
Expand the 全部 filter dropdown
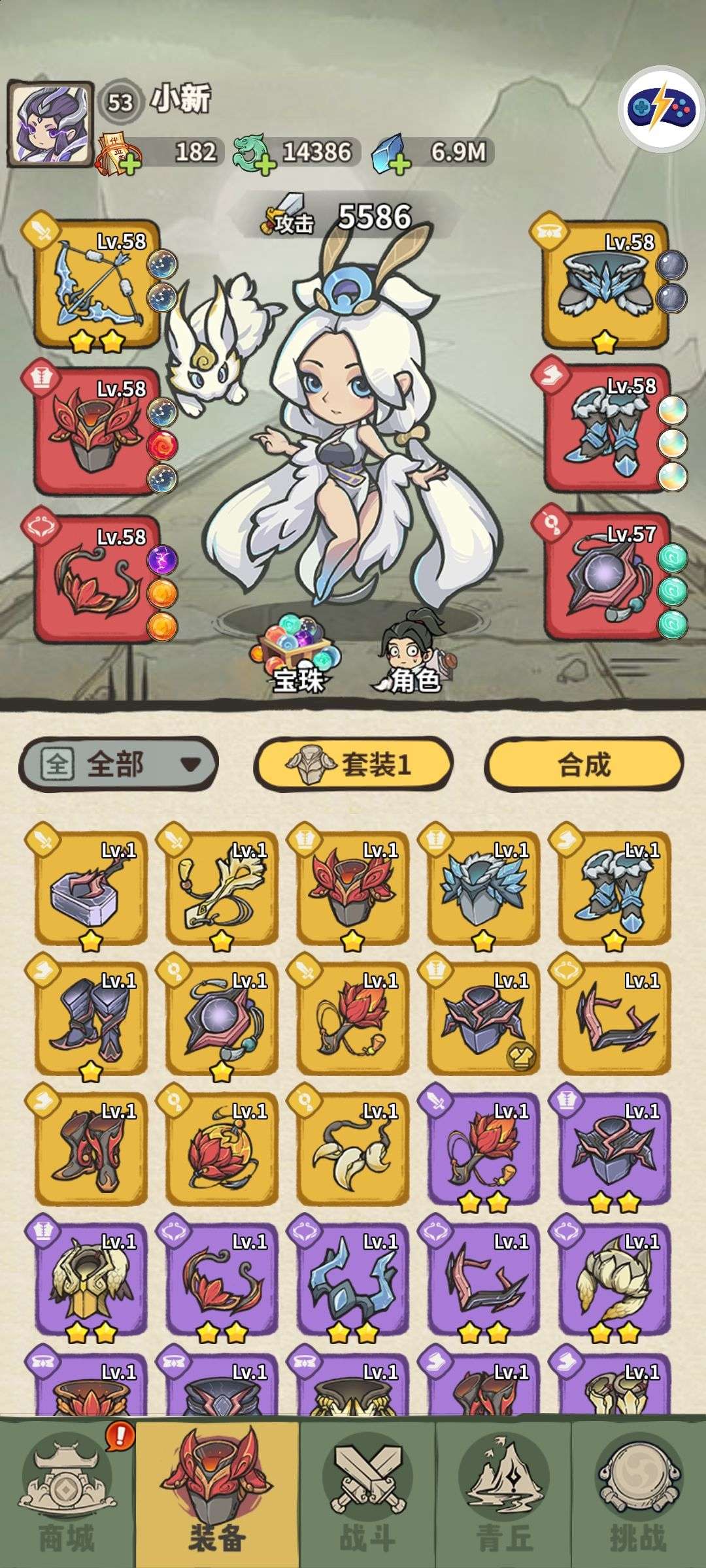[x=118, y=764]
